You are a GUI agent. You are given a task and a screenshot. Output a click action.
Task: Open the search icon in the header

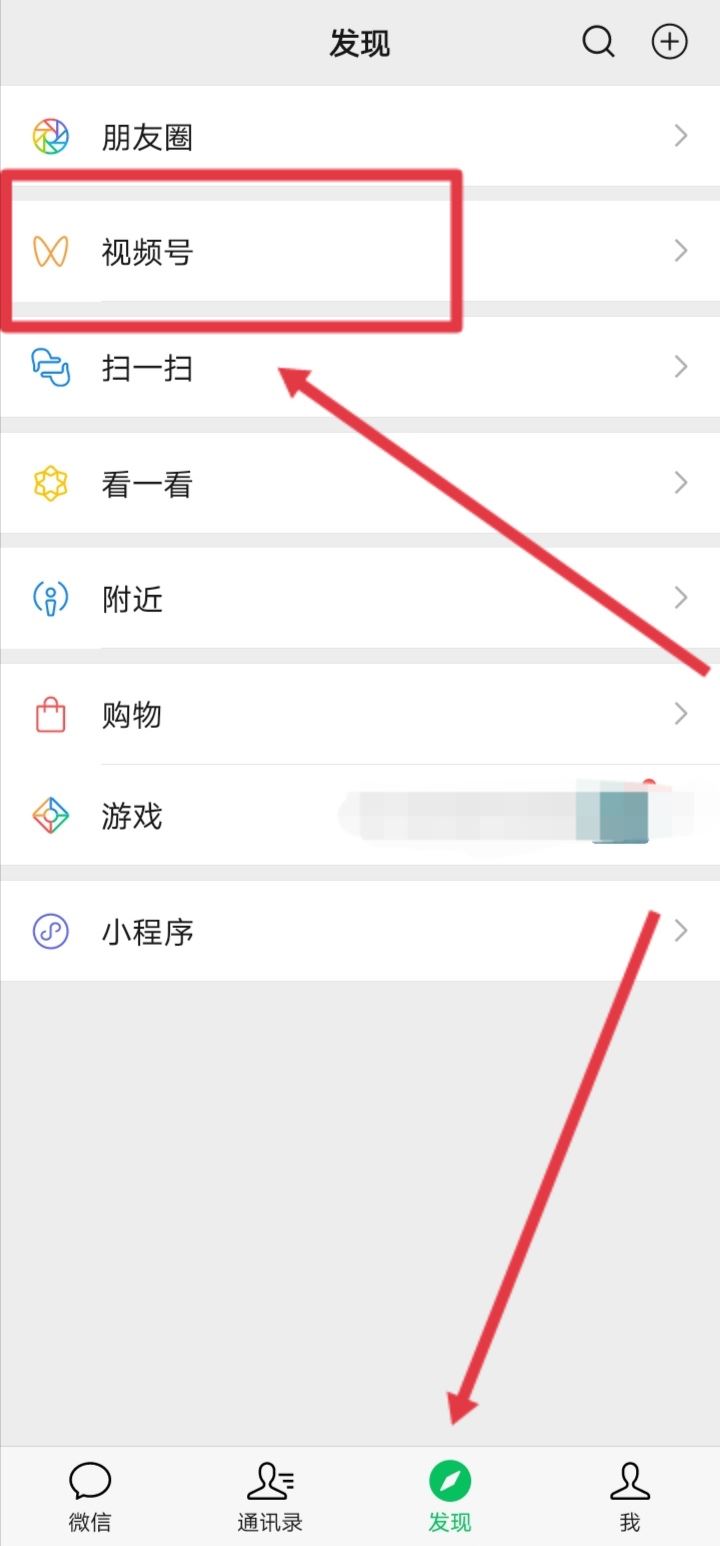pos(598,42)
